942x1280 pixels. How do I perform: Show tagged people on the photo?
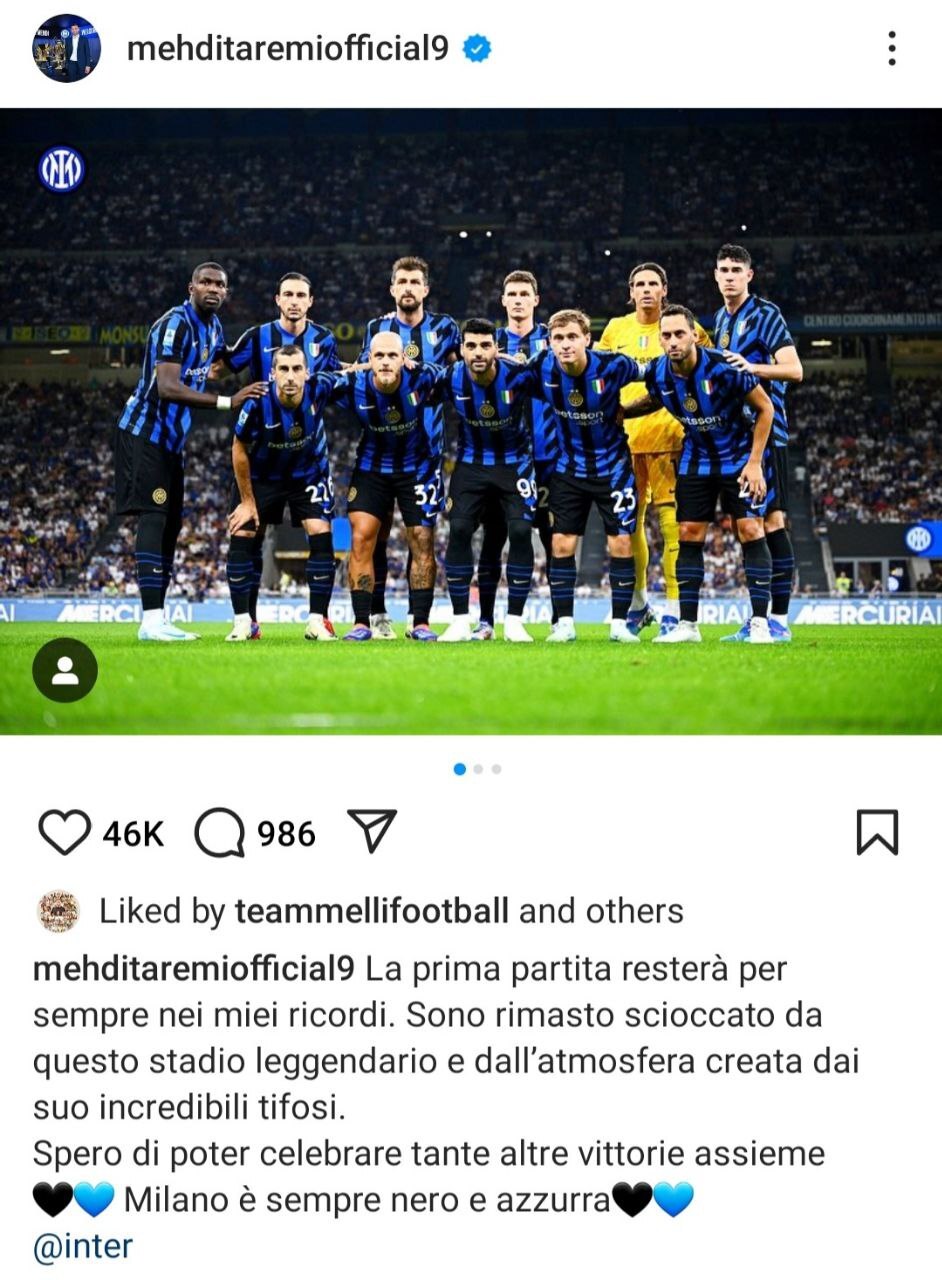[x=65, y=670]
